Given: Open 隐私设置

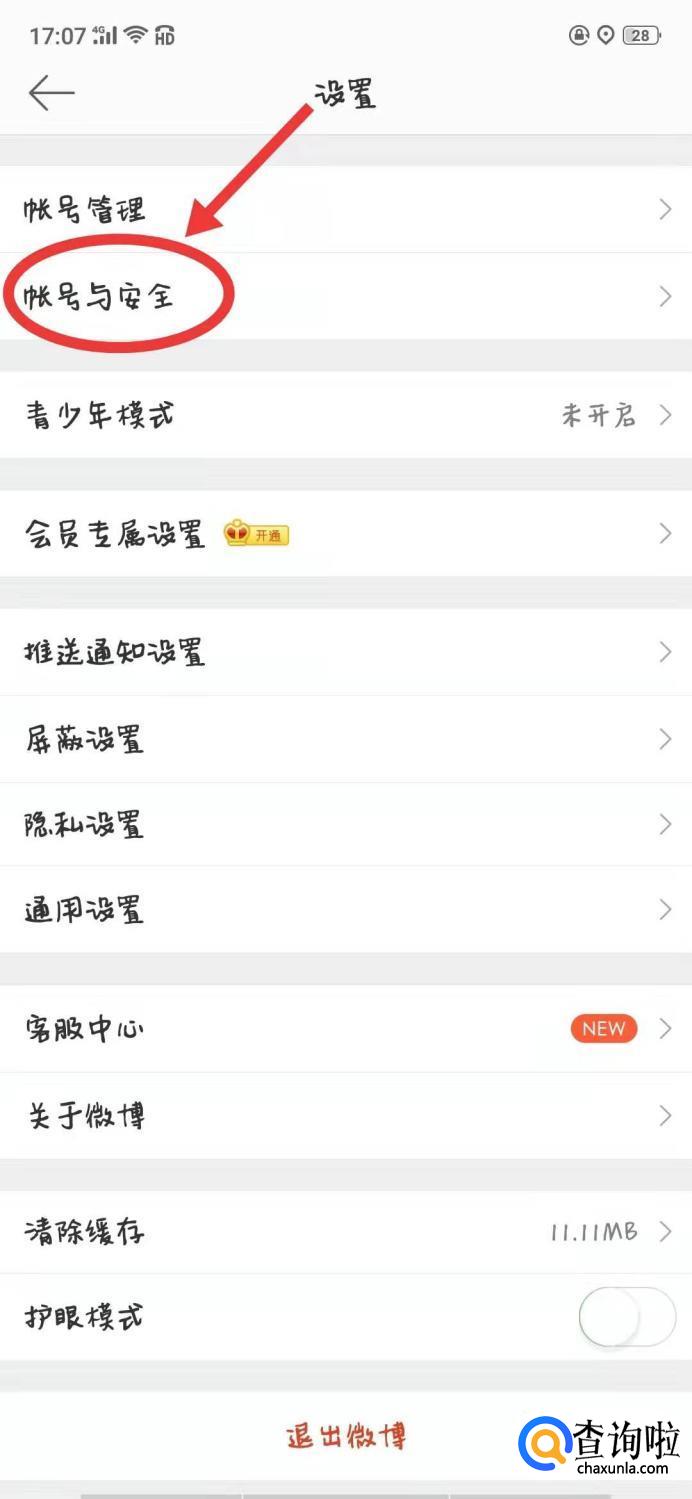Looking at the screenshot, I should tap(346, 824).
